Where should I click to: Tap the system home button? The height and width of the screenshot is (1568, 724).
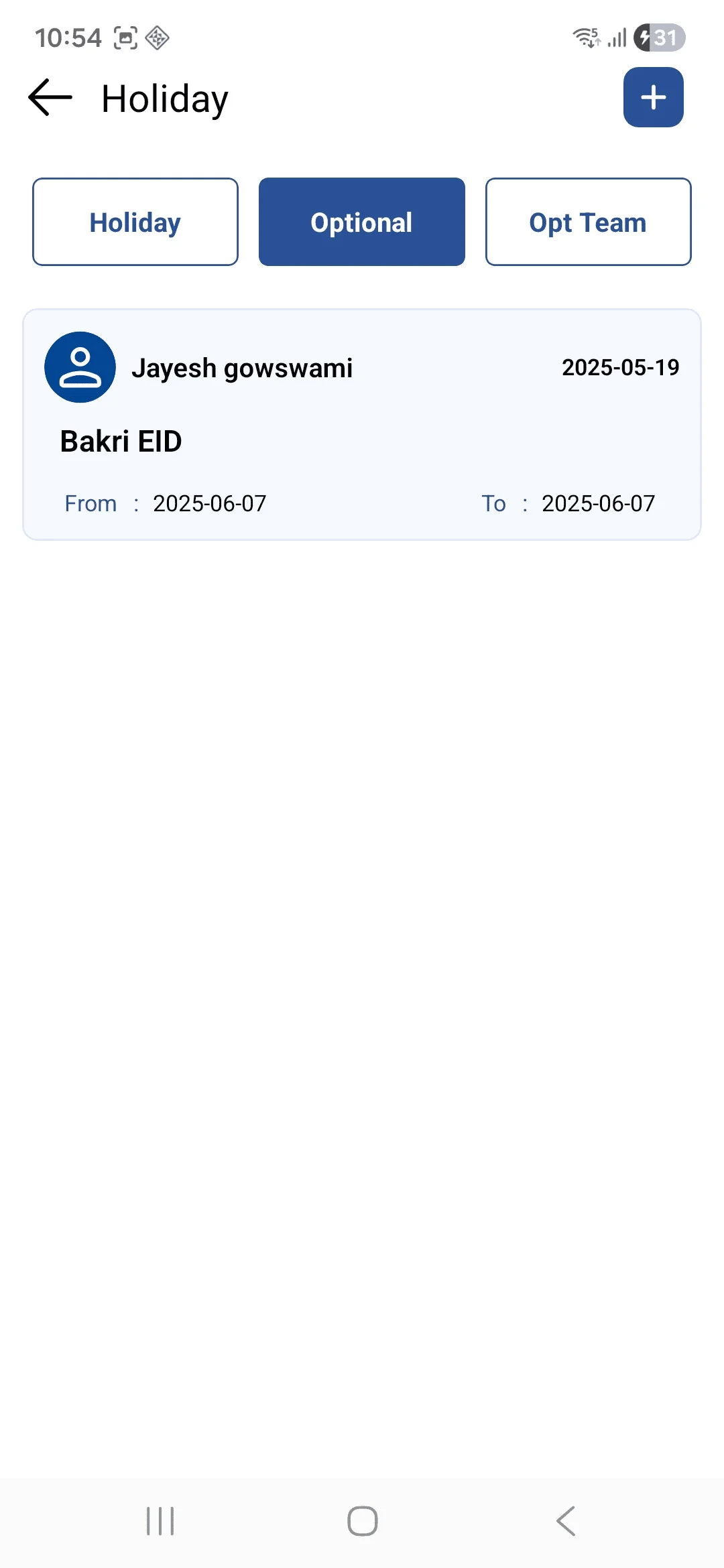tap(362, 1521)
